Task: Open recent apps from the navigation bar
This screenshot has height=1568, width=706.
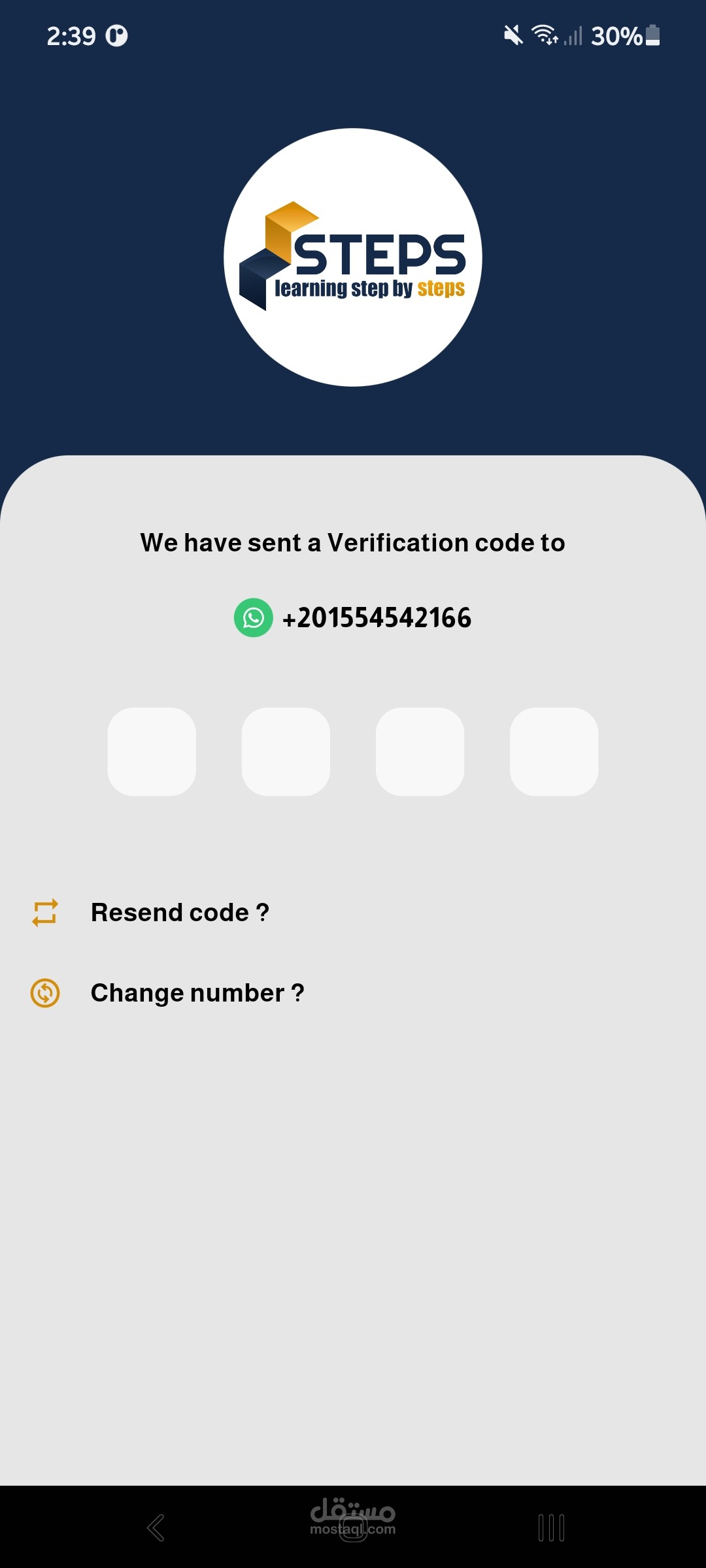Action: [551, 1527]
